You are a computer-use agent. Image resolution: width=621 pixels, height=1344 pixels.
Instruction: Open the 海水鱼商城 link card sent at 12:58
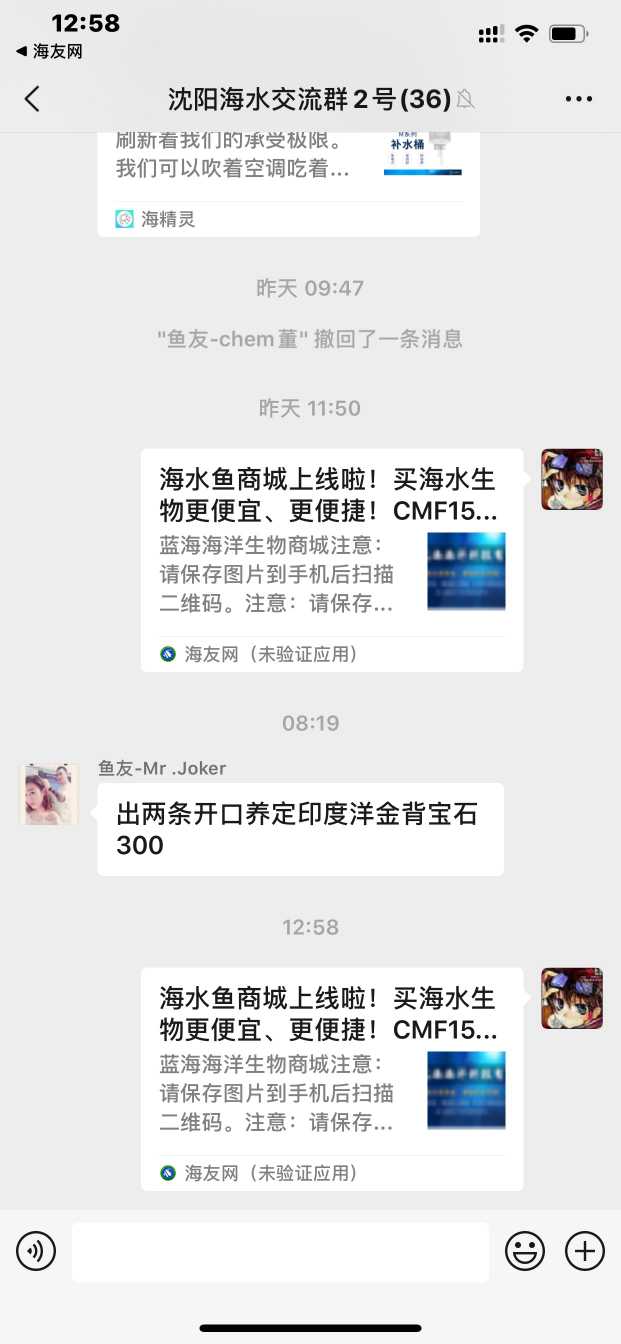tap(331, 1078)
